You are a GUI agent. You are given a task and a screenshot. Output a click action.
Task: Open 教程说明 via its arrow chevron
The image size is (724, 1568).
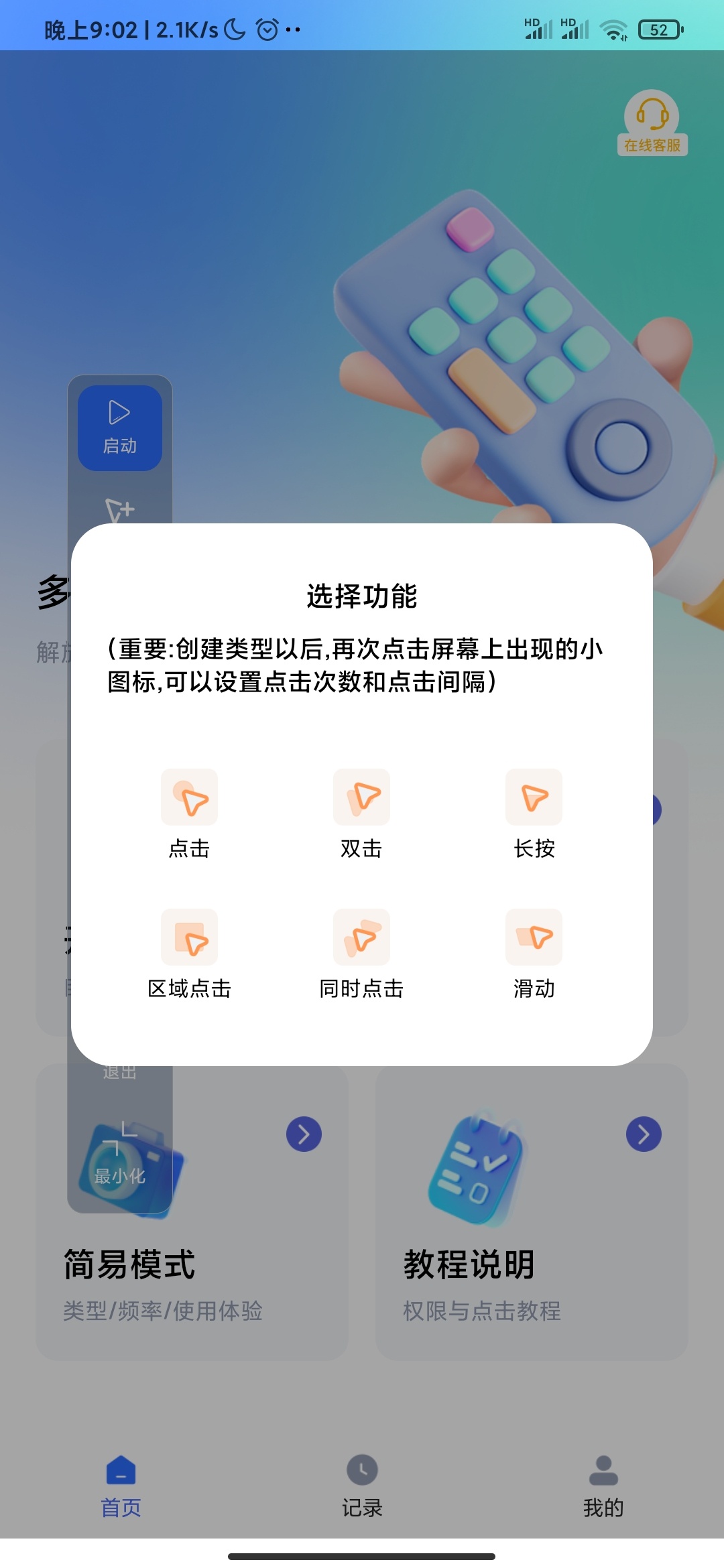click(x=645, y=1133)
